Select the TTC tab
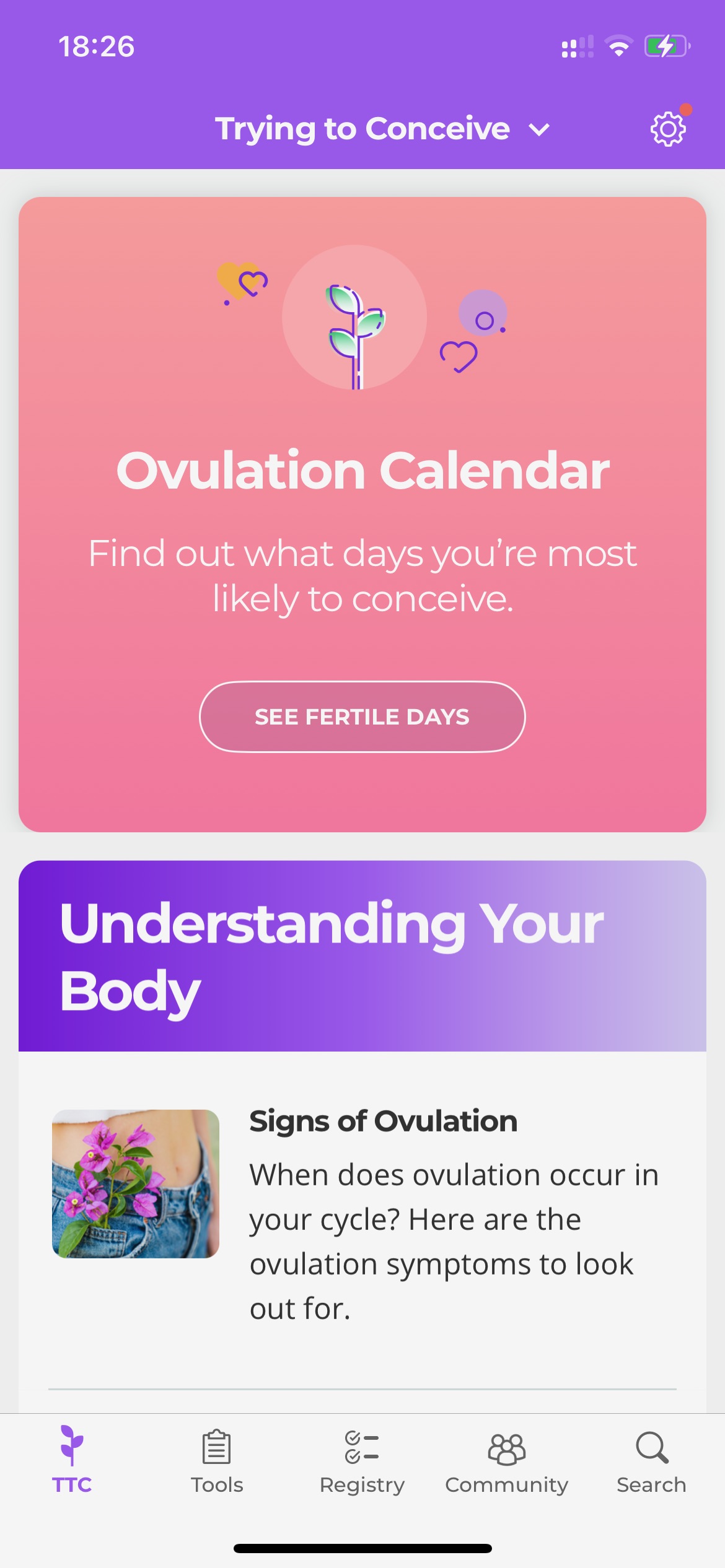The height and width of the screenshot is (1568, 725). tap(72, 1461)
